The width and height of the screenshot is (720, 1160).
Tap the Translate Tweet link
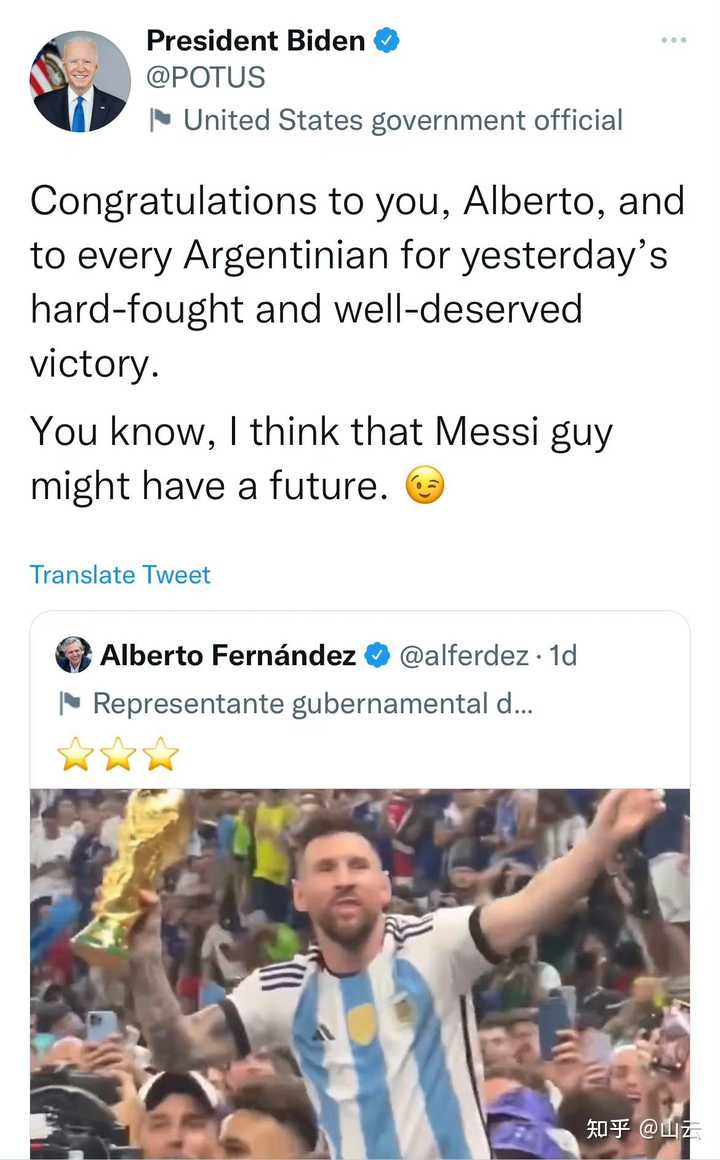[120, 575]
